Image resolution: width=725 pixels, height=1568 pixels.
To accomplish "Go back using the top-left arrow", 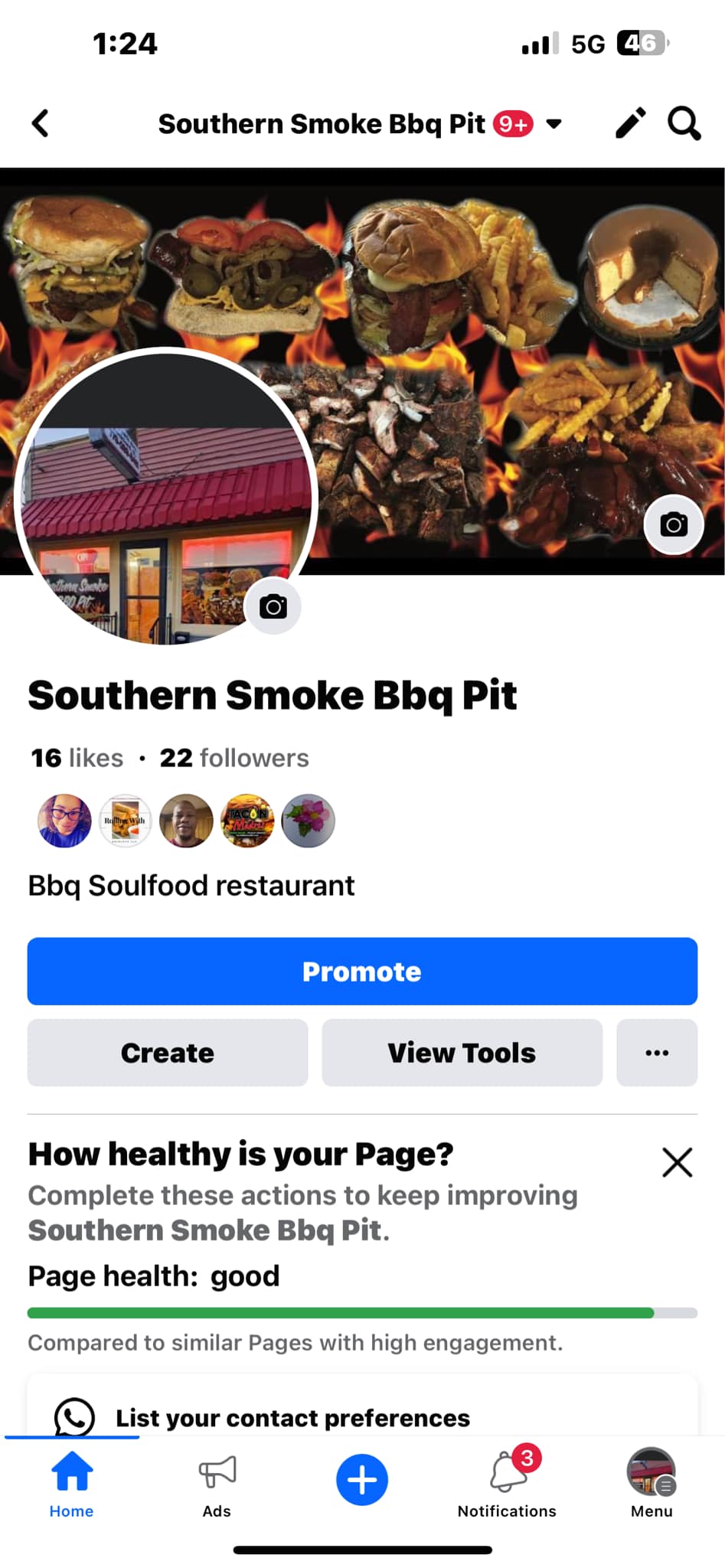I will coord(41,123).
